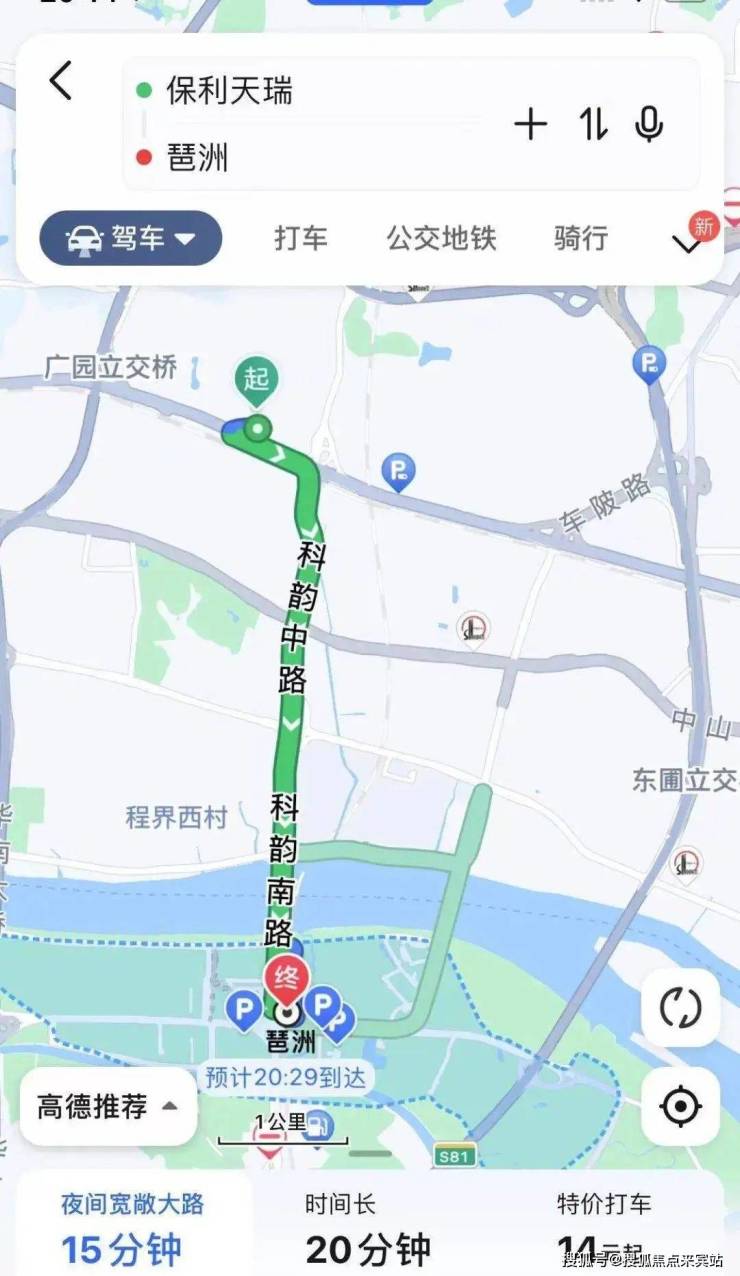The image size is (740, 1276).
Task: Go back using the arrow
Action: click(61, 80)
